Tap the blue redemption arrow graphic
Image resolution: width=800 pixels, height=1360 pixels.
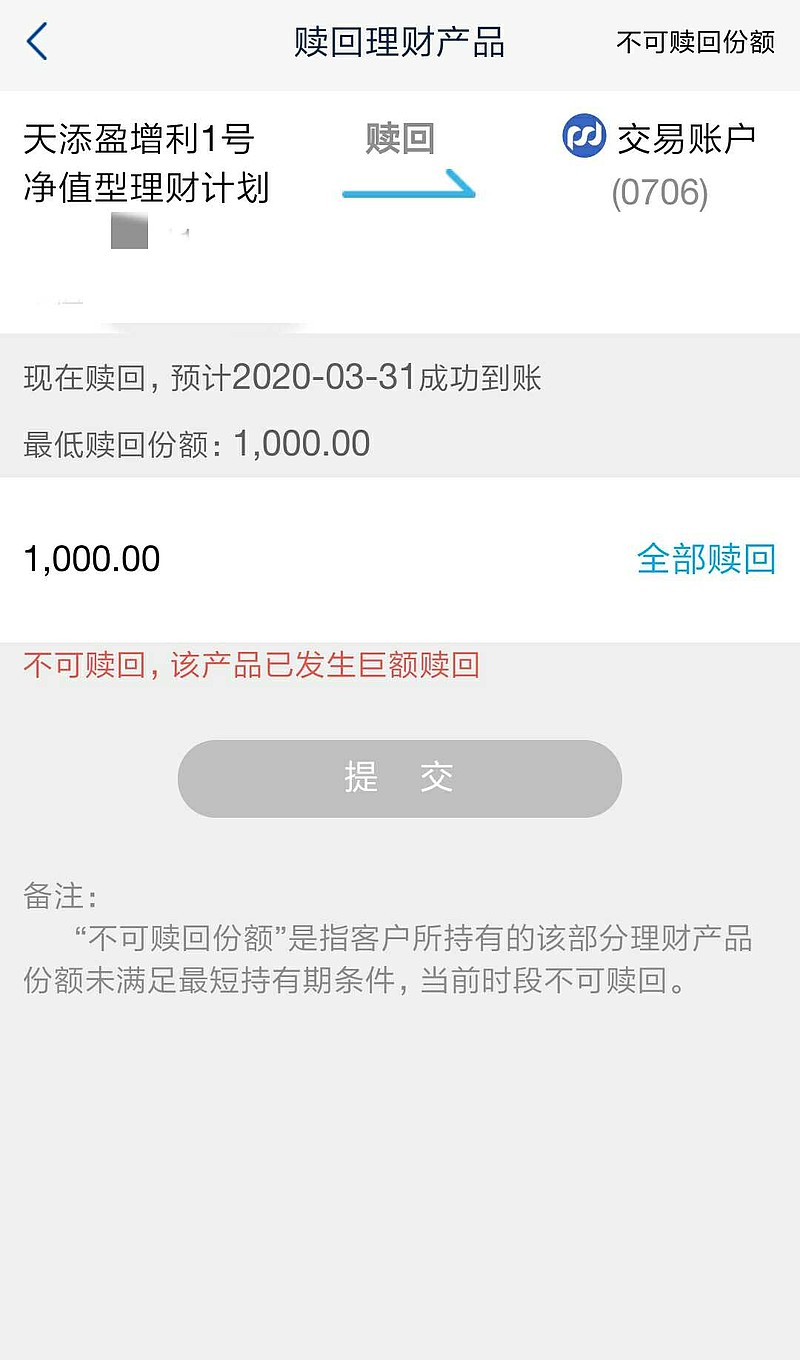pos(408,185)
